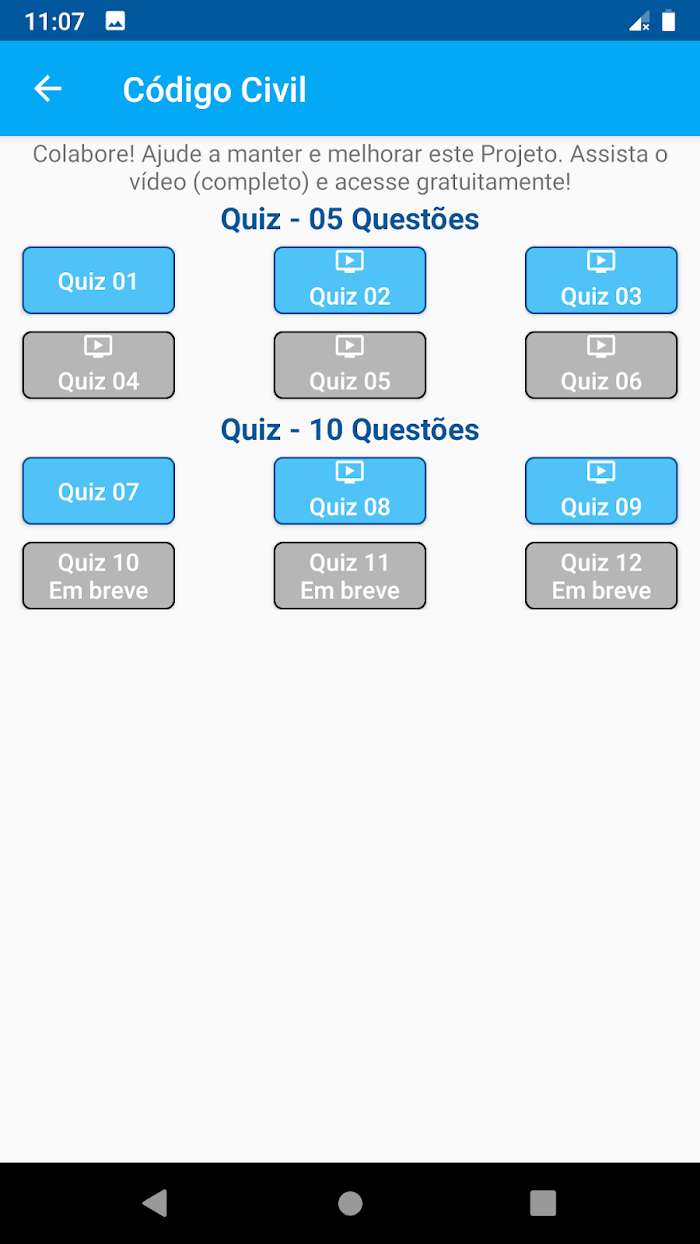Select Quiz 09

(601, 491)
